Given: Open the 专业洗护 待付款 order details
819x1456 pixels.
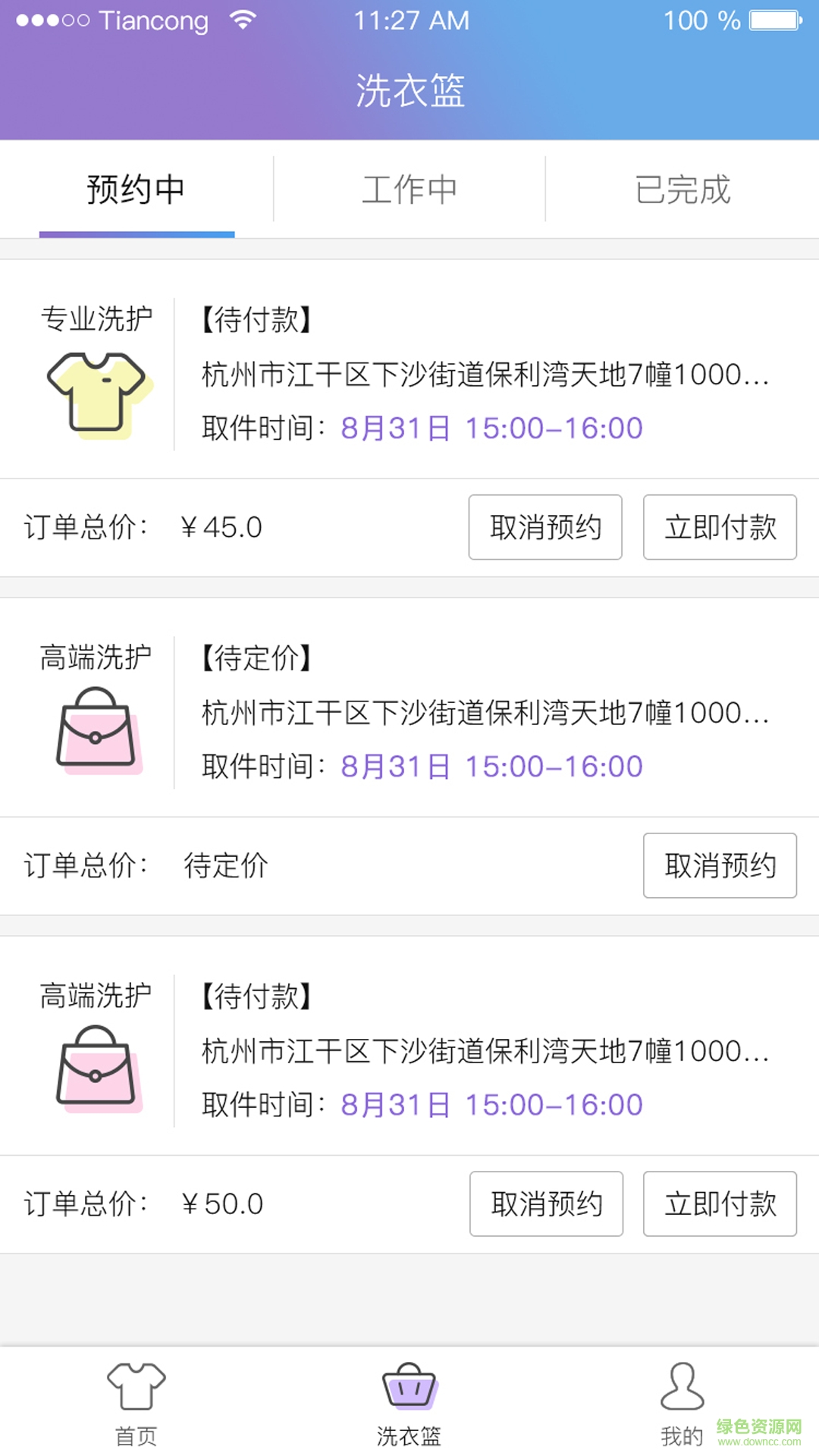Looking at the screenshot, I should pos(485,374).
